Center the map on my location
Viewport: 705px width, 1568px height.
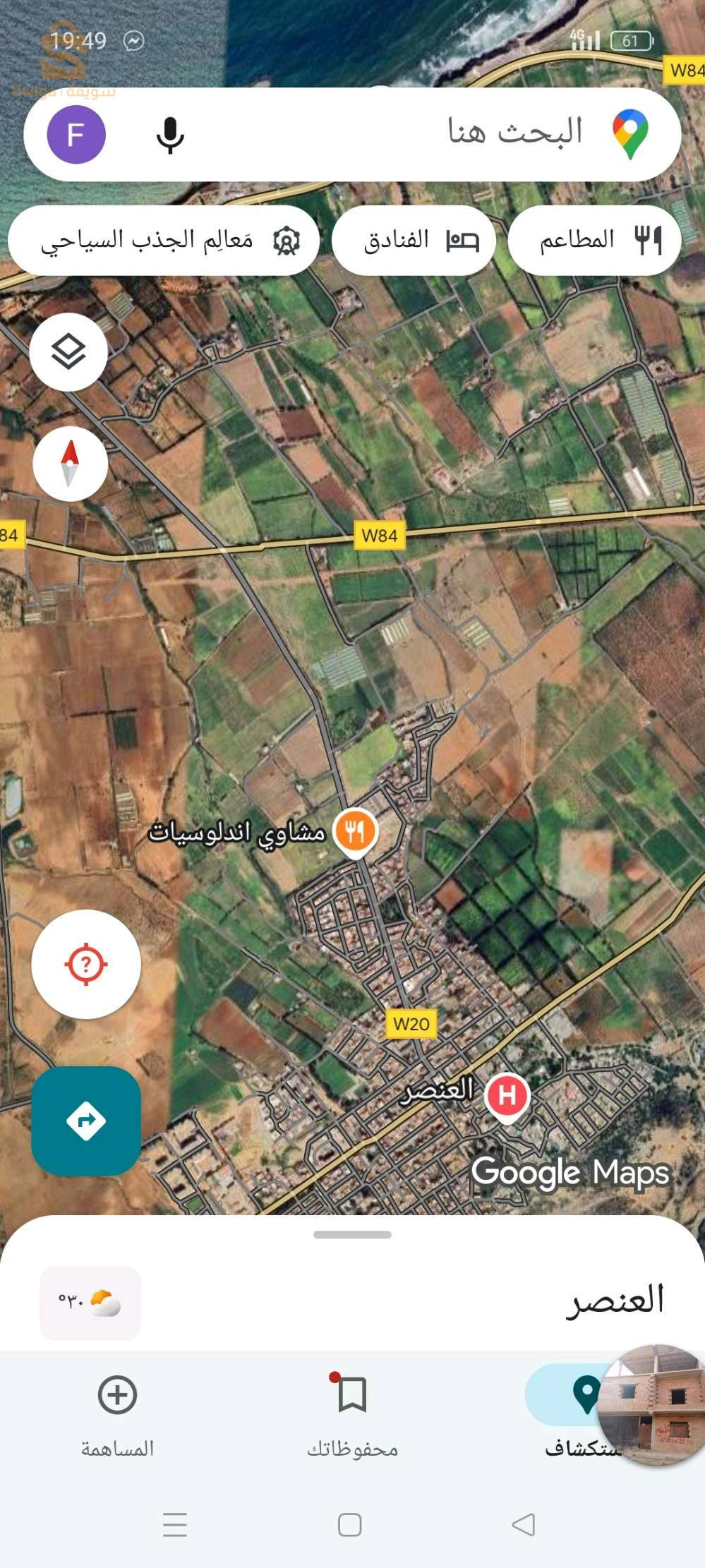click(x=86, y=963)
